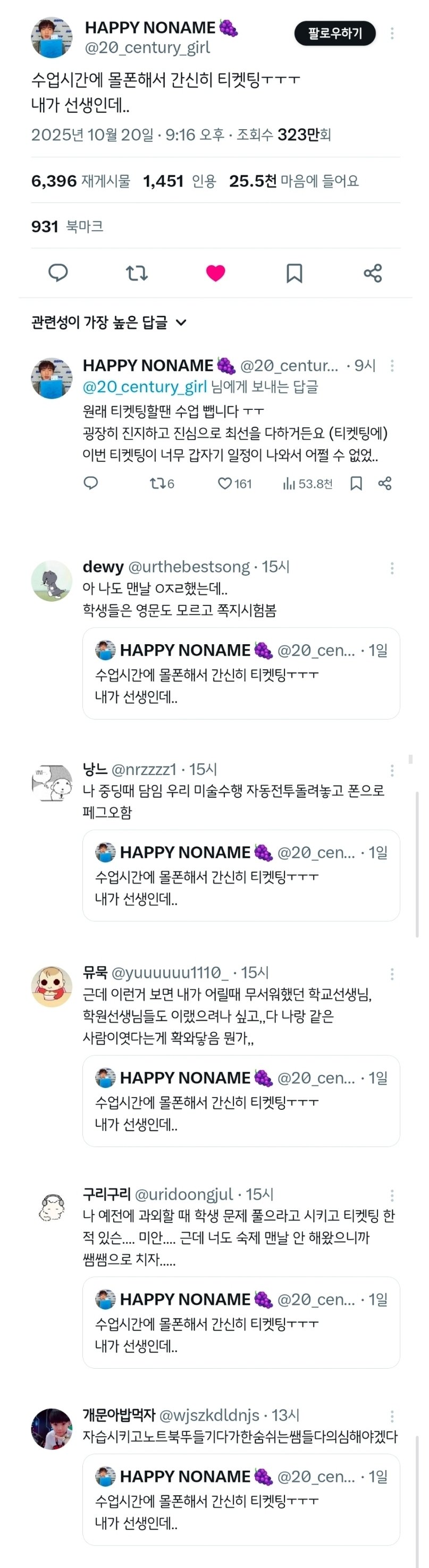Viewport: 429px width, 1568px height.
Task: Bookmark the main post
Action: pyautogui.click(x=294, y=273)
